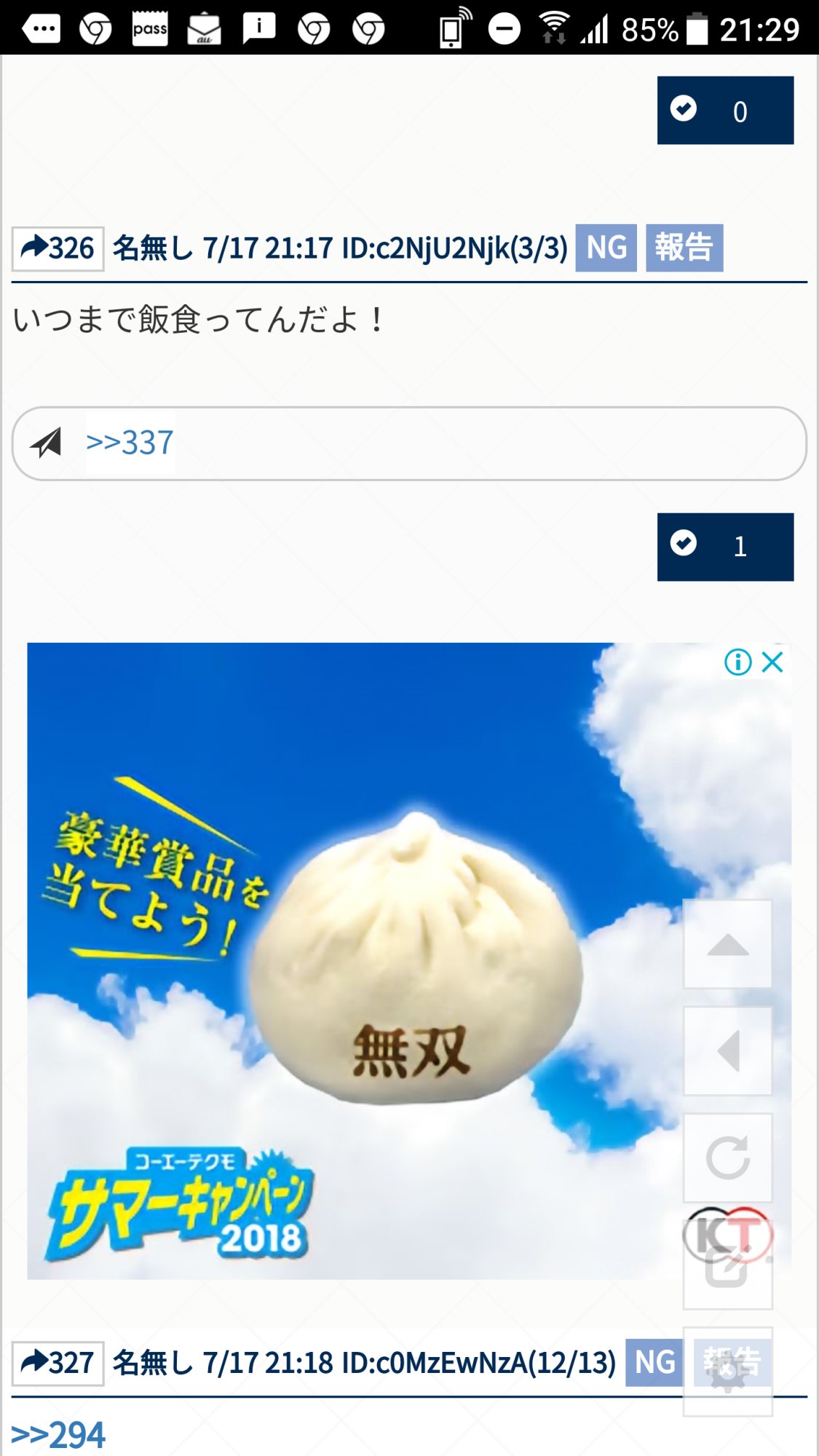The width and height of the screenshot is (819, 1456).
Task: Reply to post number 327
Action: coord(58,1363)
